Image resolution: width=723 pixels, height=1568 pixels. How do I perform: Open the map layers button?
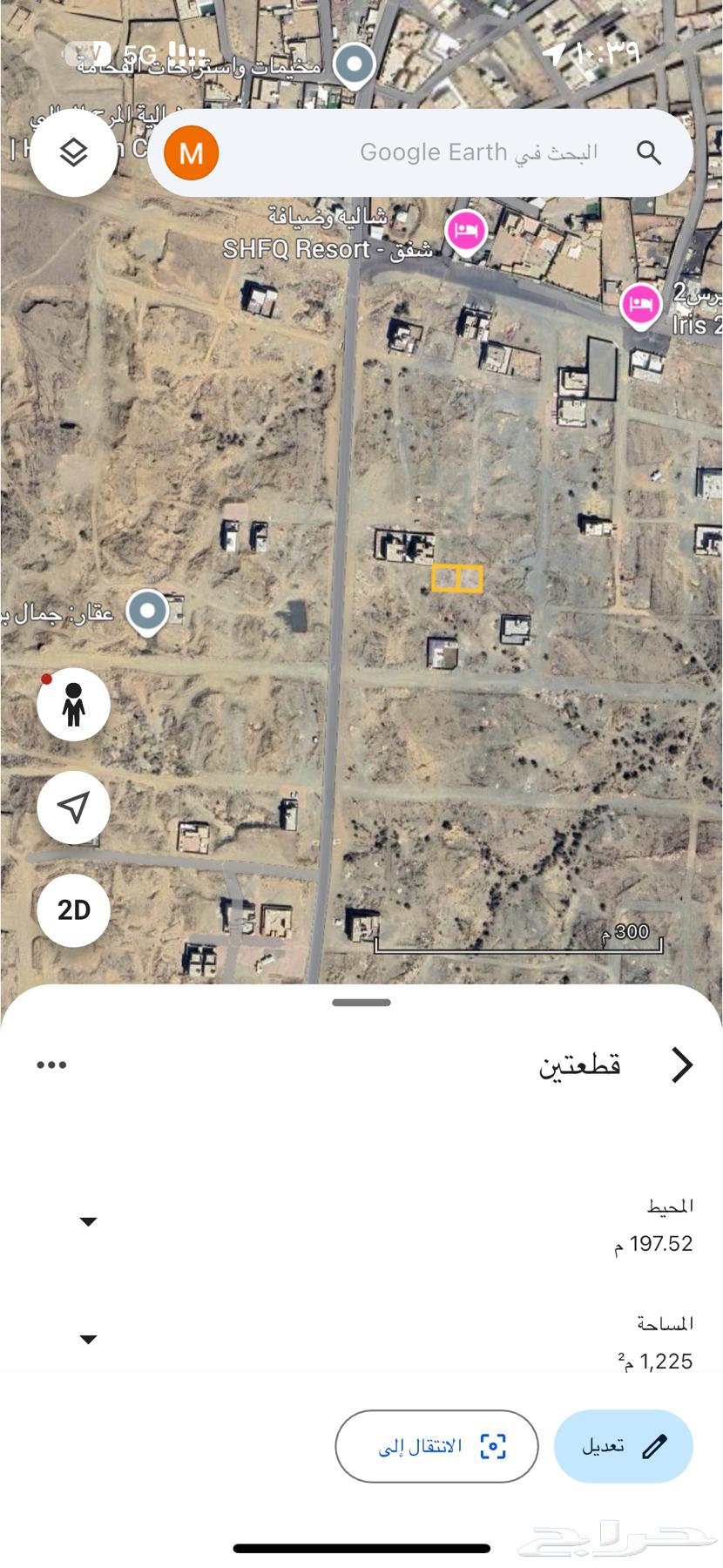coord(74,153)
